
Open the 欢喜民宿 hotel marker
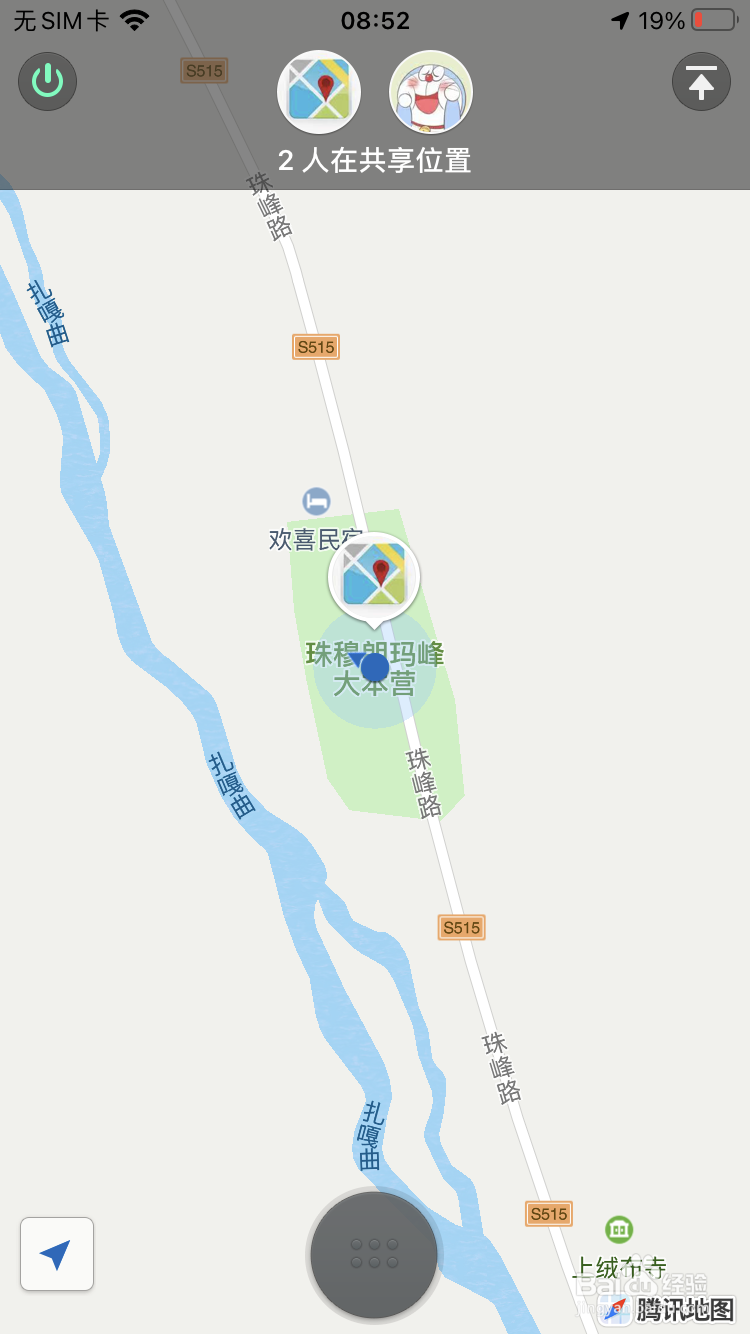click(316, 501)
